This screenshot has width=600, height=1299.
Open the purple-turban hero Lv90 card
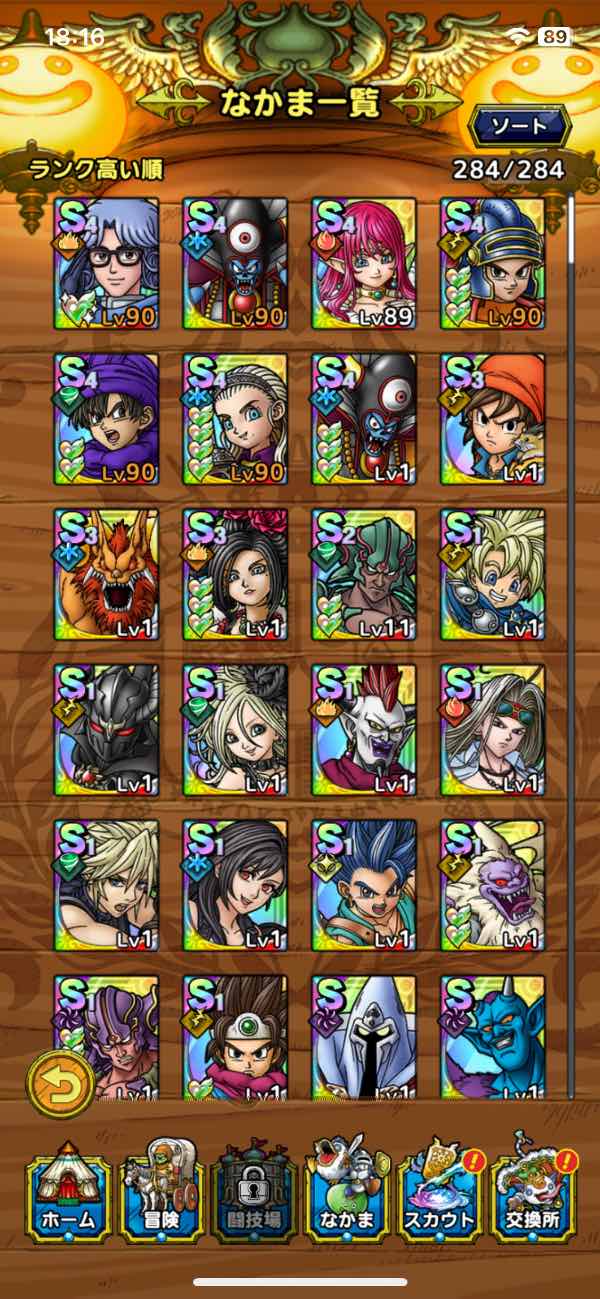(106, 419)
